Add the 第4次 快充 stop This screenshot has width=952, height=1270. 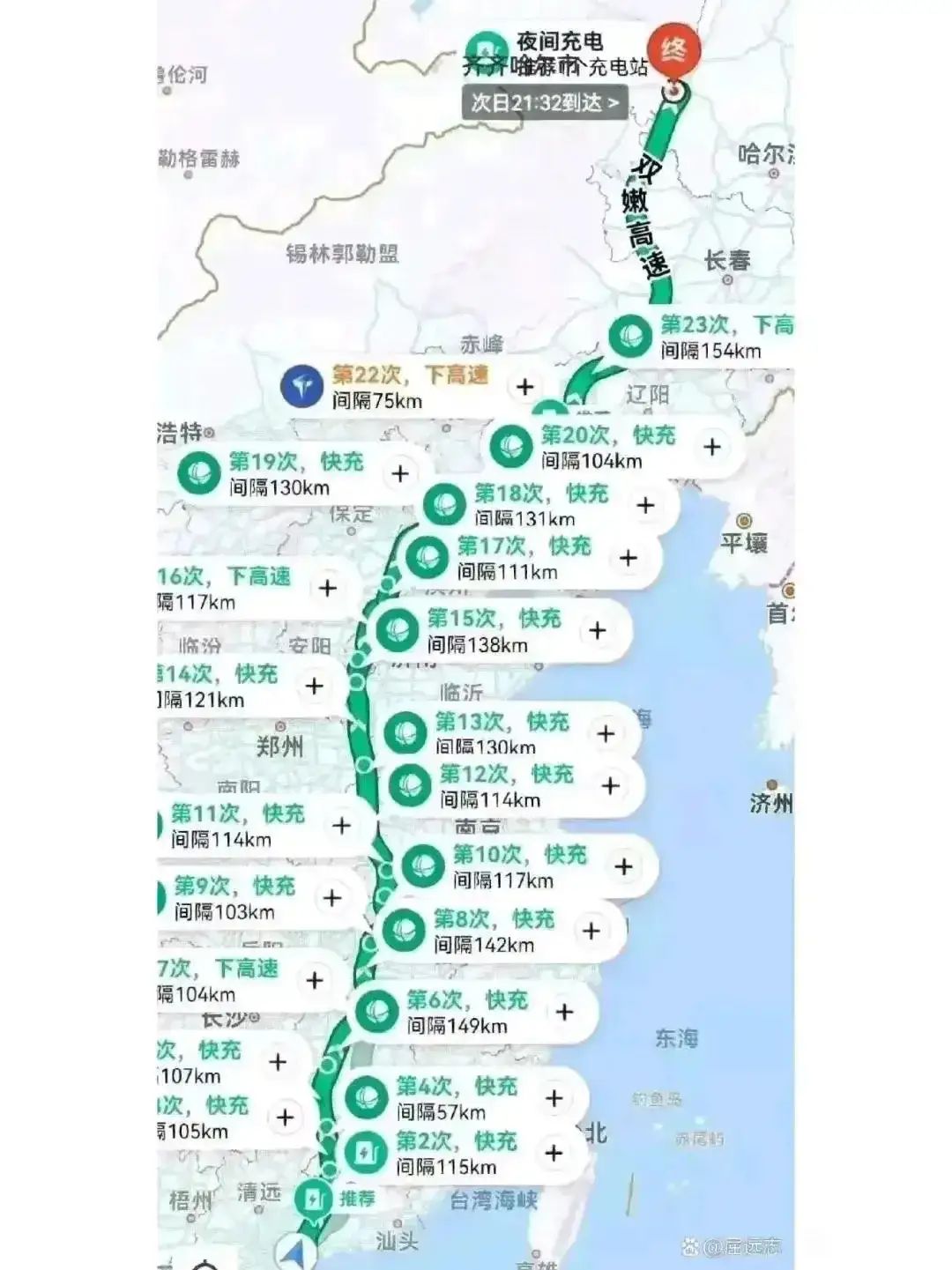click(x=554, y=1097)
